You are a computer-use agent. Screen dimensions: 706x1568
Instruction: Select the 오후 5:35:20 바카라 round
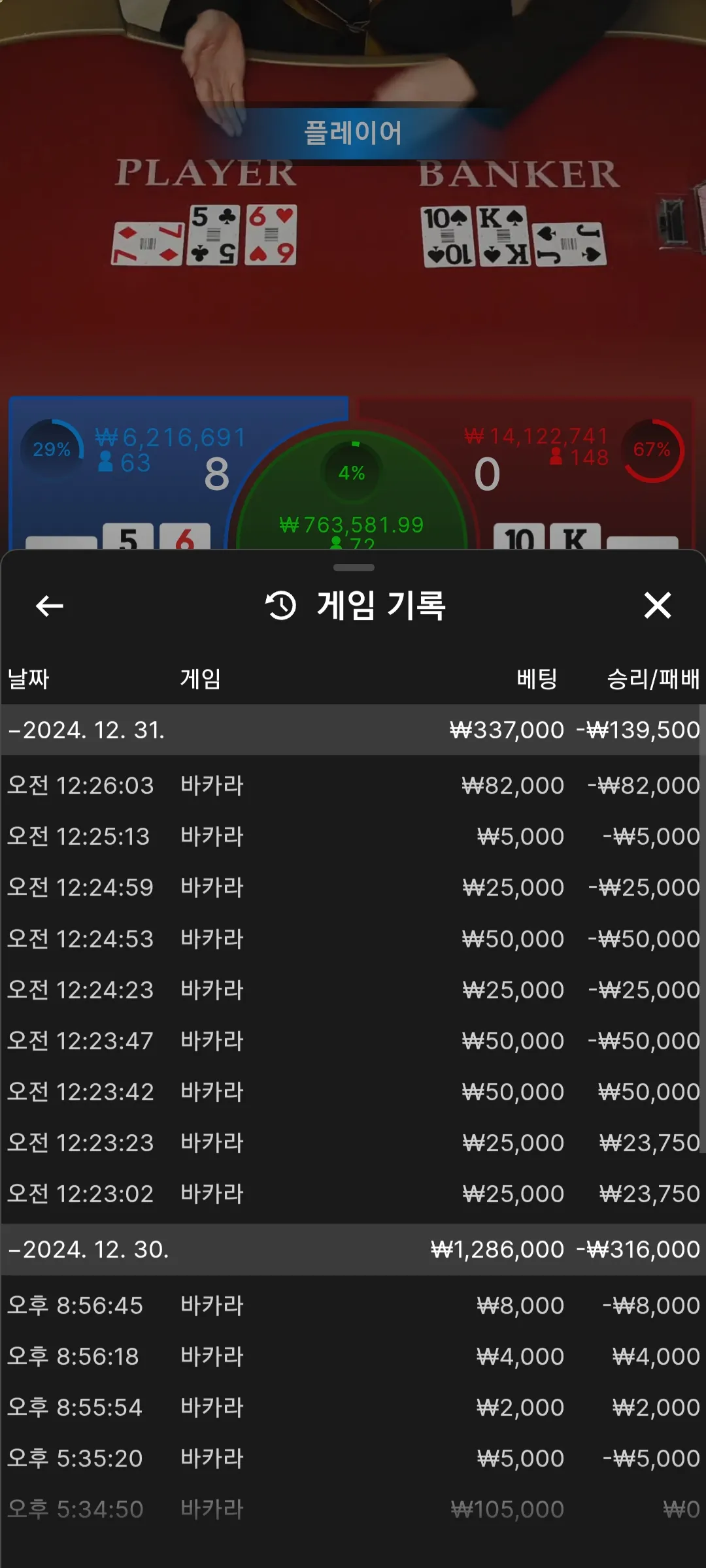click(x=353, y=1458)
